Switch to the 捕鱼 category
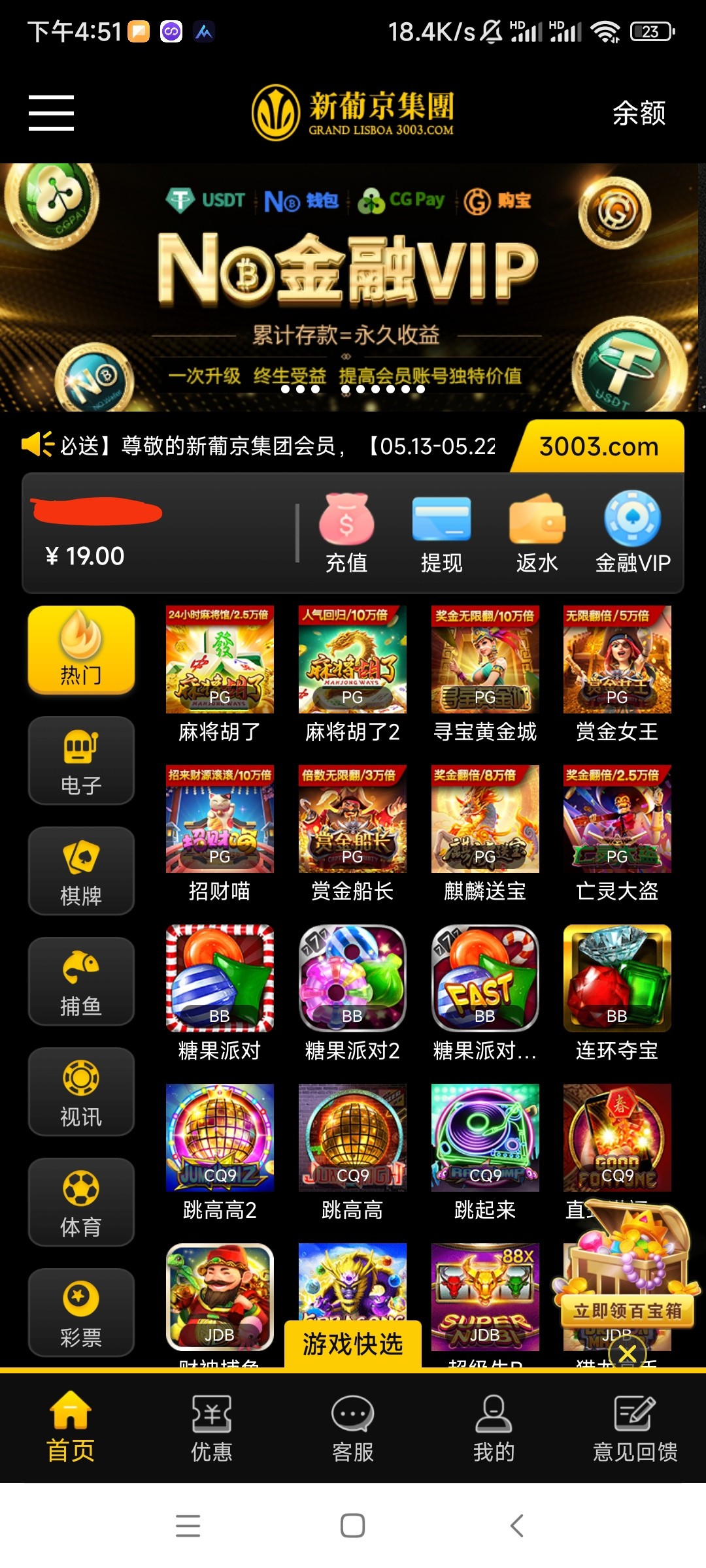The image size is (706, 1568). click(81, 982)
